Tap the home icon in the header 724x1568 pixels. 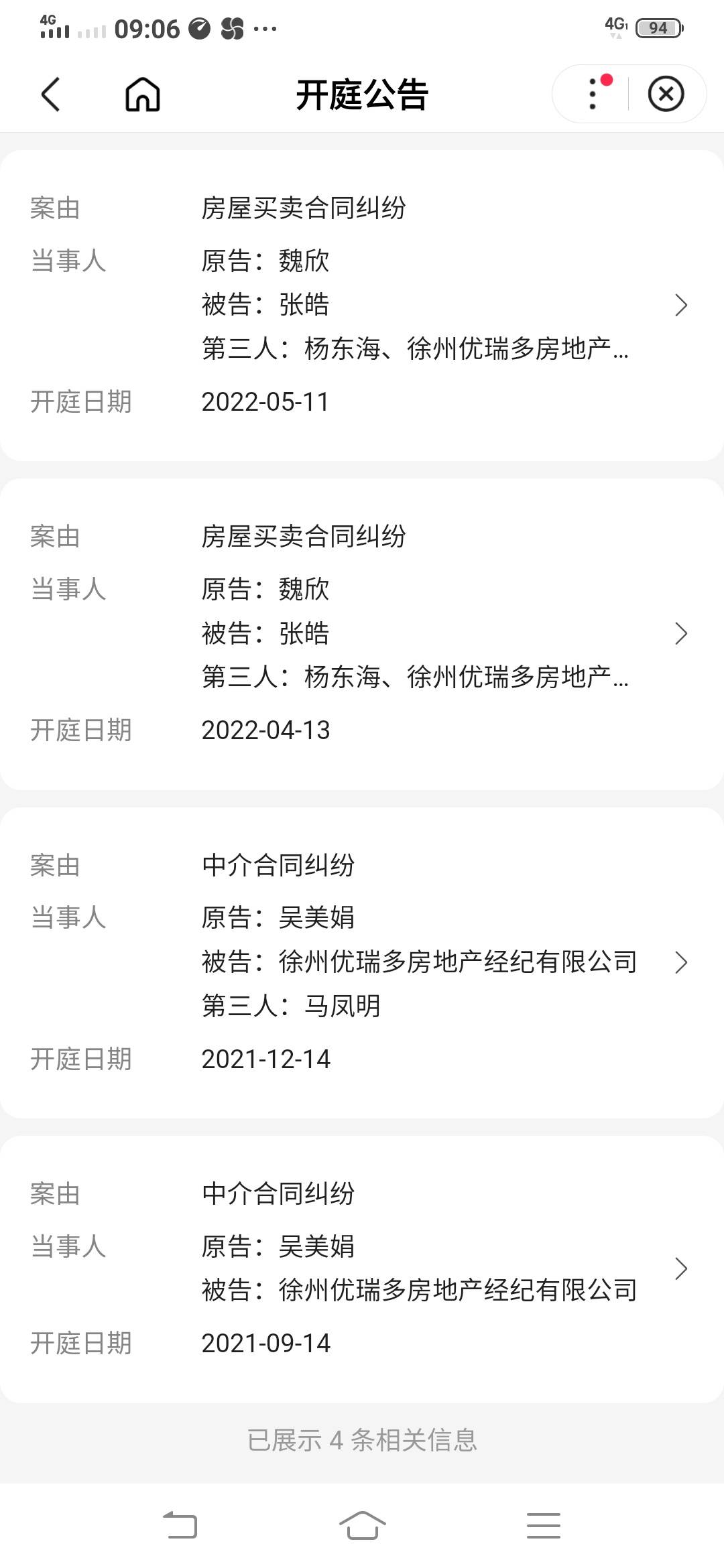tap(143, 94)
